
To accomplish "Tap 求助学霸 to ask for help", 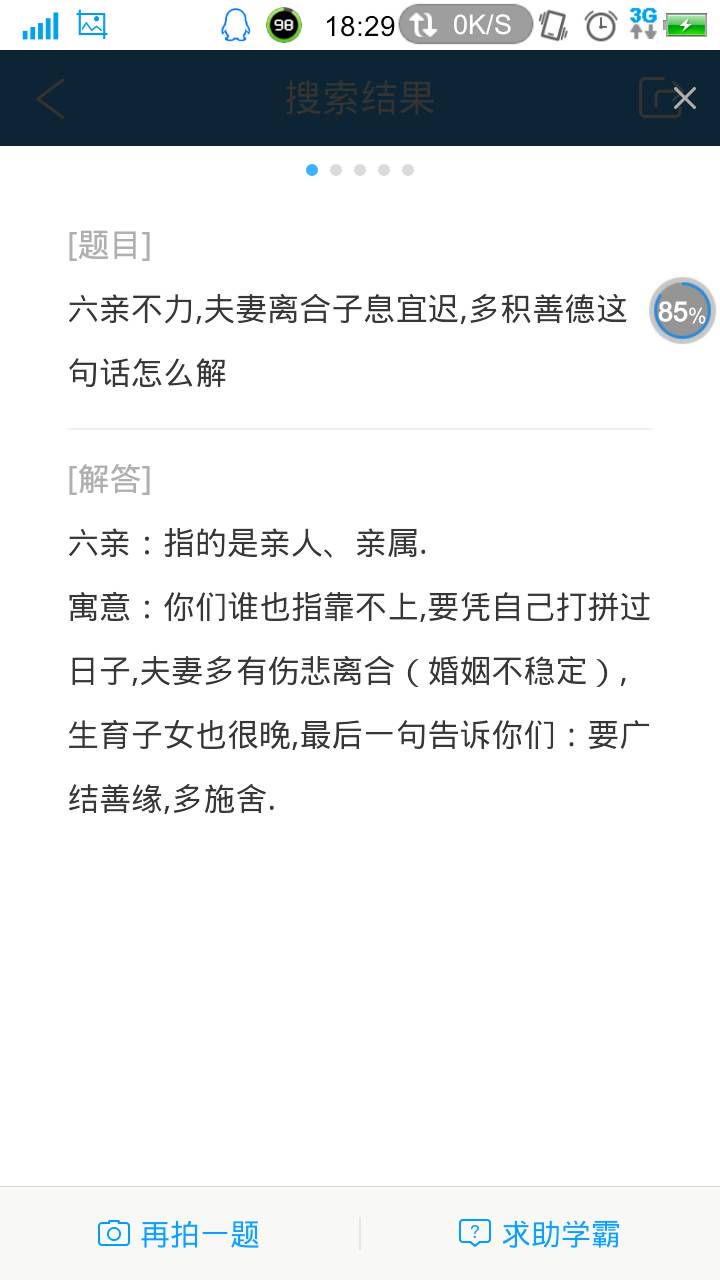I will (539, 1234).
